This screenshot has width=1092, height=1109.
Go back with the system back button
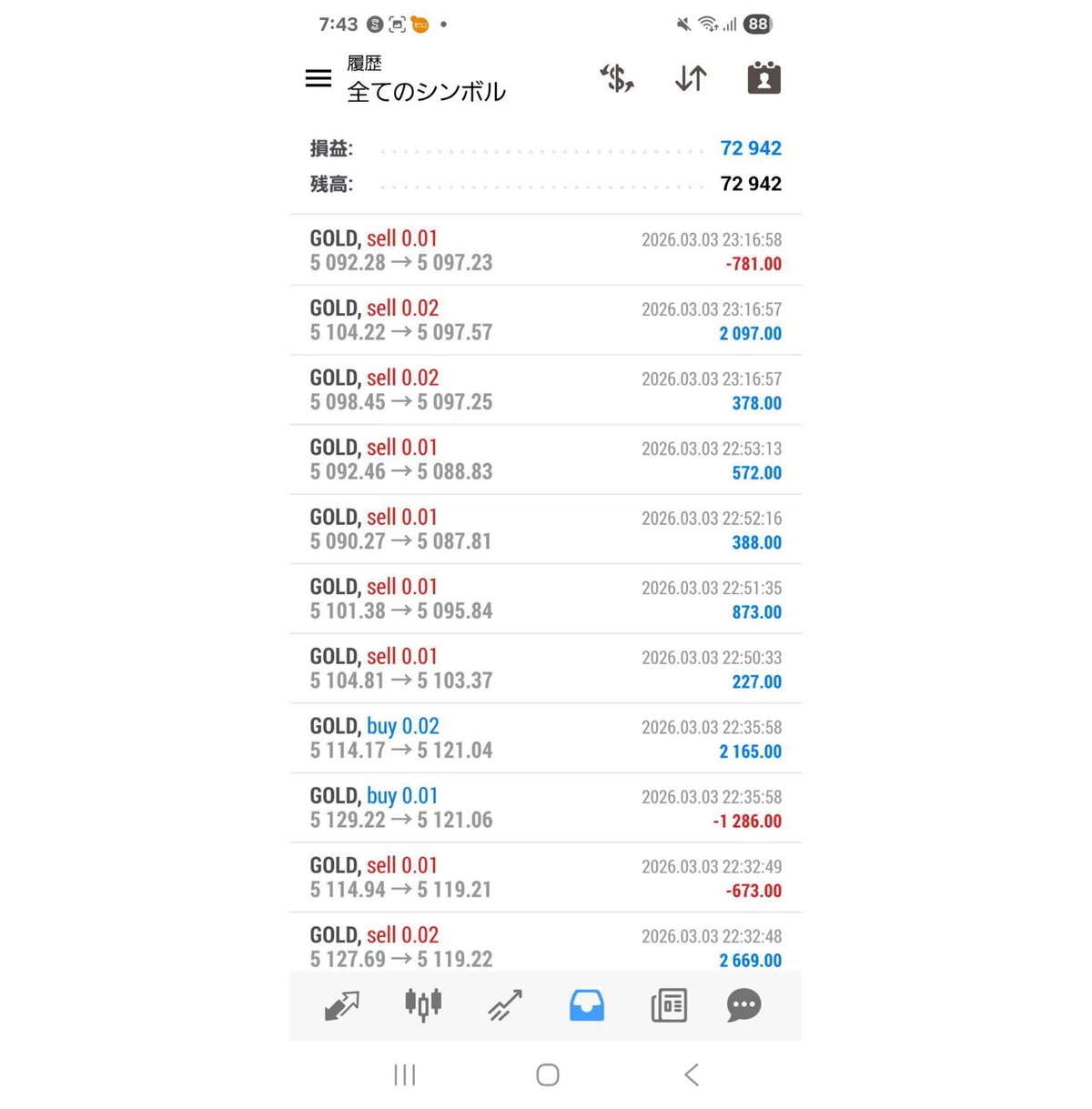point(692,1074)
